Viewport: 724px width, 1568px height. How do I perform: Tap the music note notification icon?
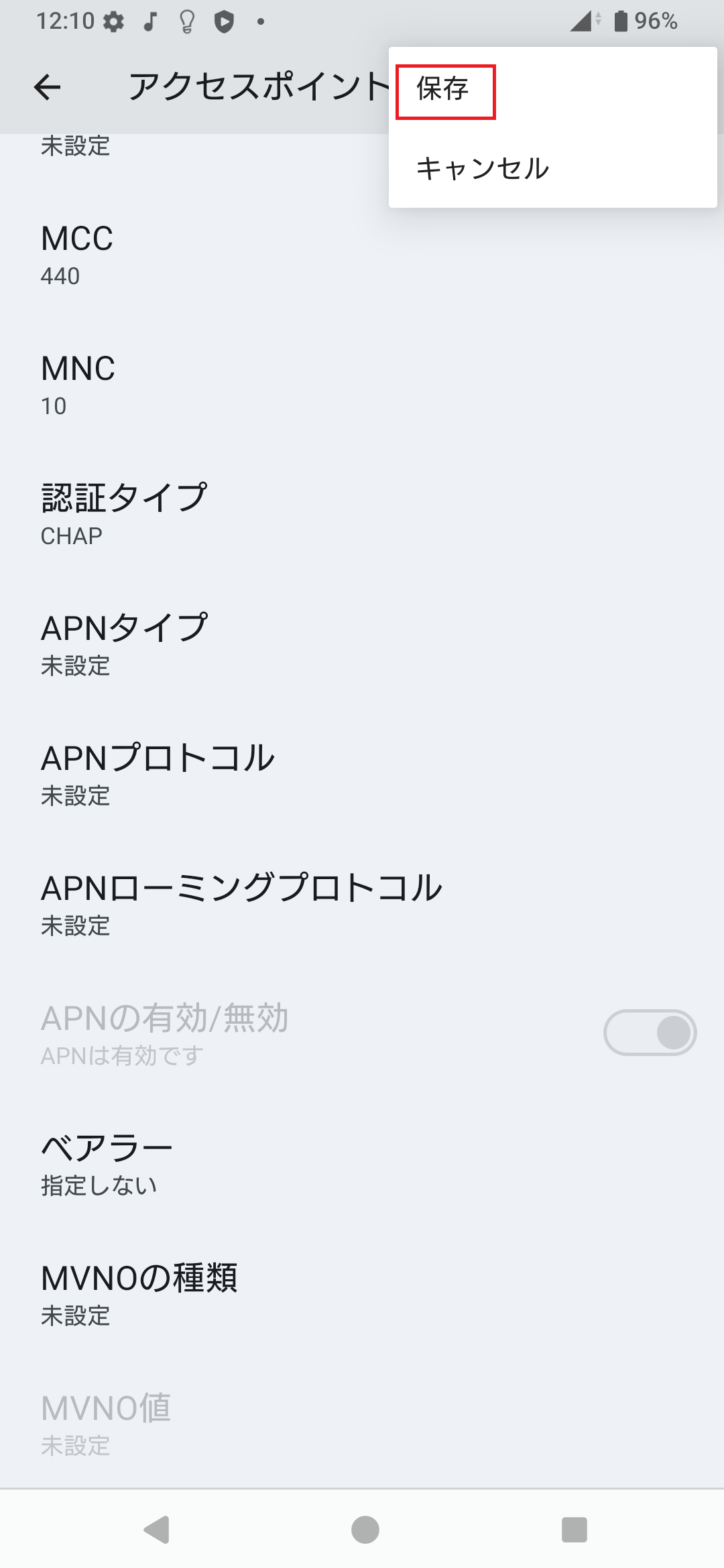150,21
